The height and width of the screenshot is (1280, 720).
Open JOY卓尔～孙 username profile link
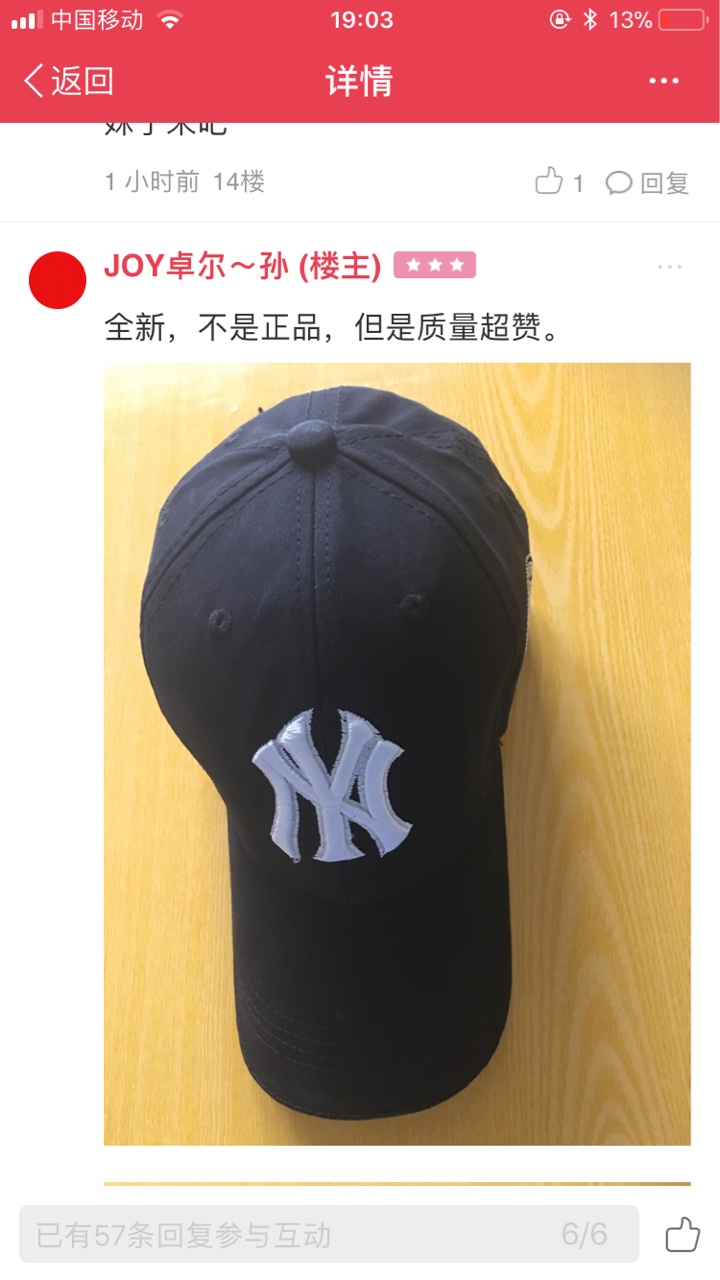[x=242, y=266]
